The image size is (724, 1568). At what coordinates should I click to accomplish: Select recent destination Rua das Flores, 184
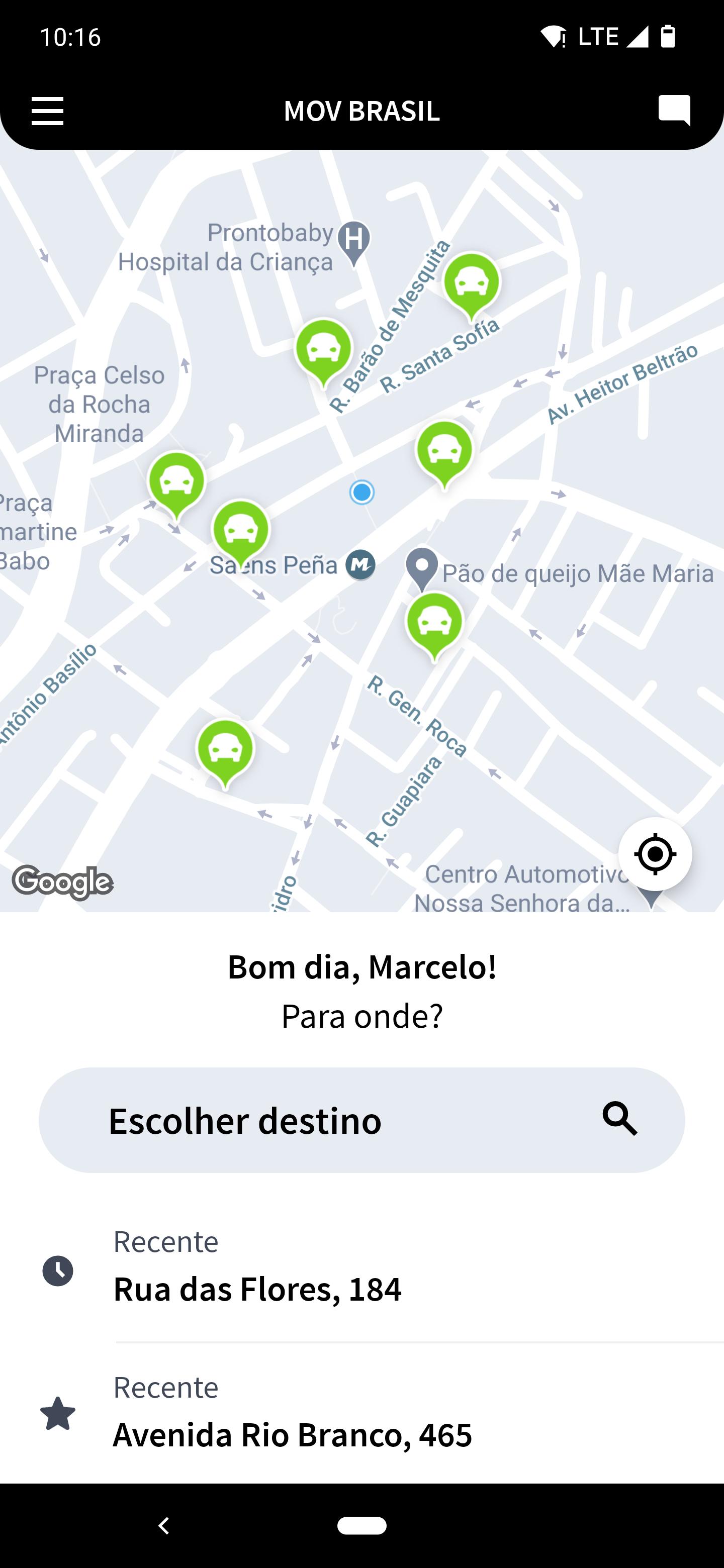[x=257, y=1291]
